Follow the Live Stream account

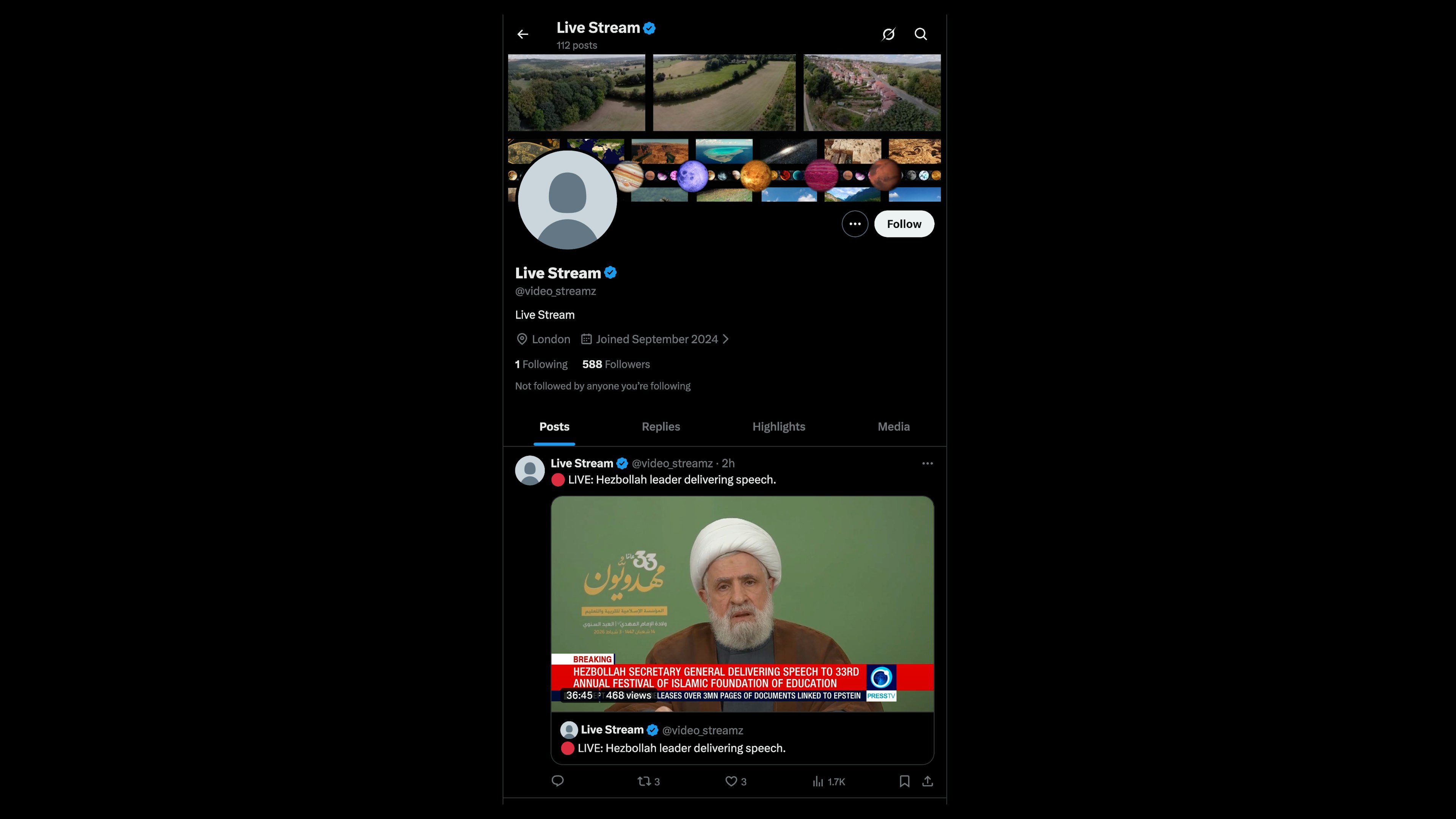(904, 224)
